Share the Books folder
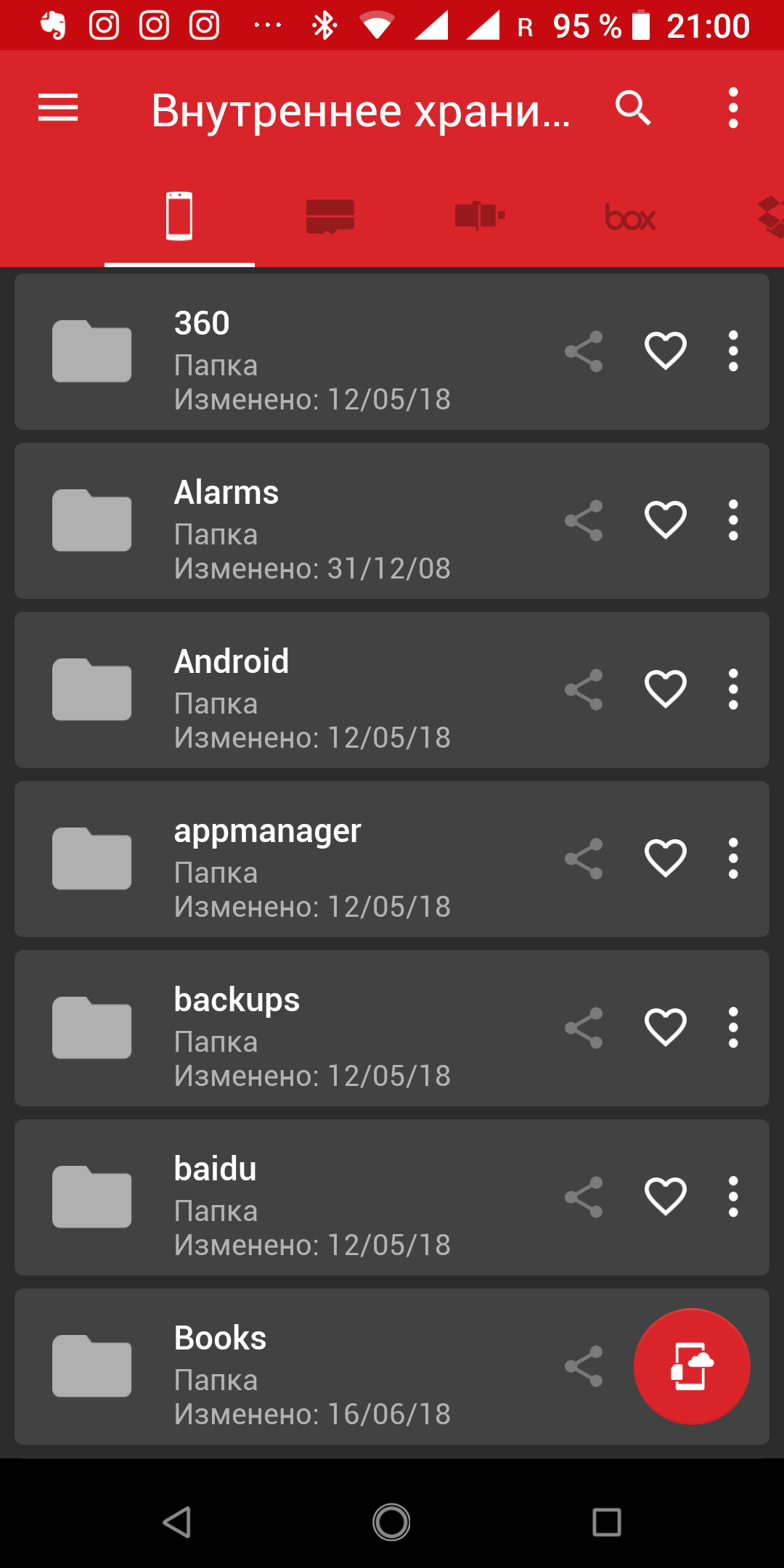784x1568 pixels. [x=584, y=1366]
